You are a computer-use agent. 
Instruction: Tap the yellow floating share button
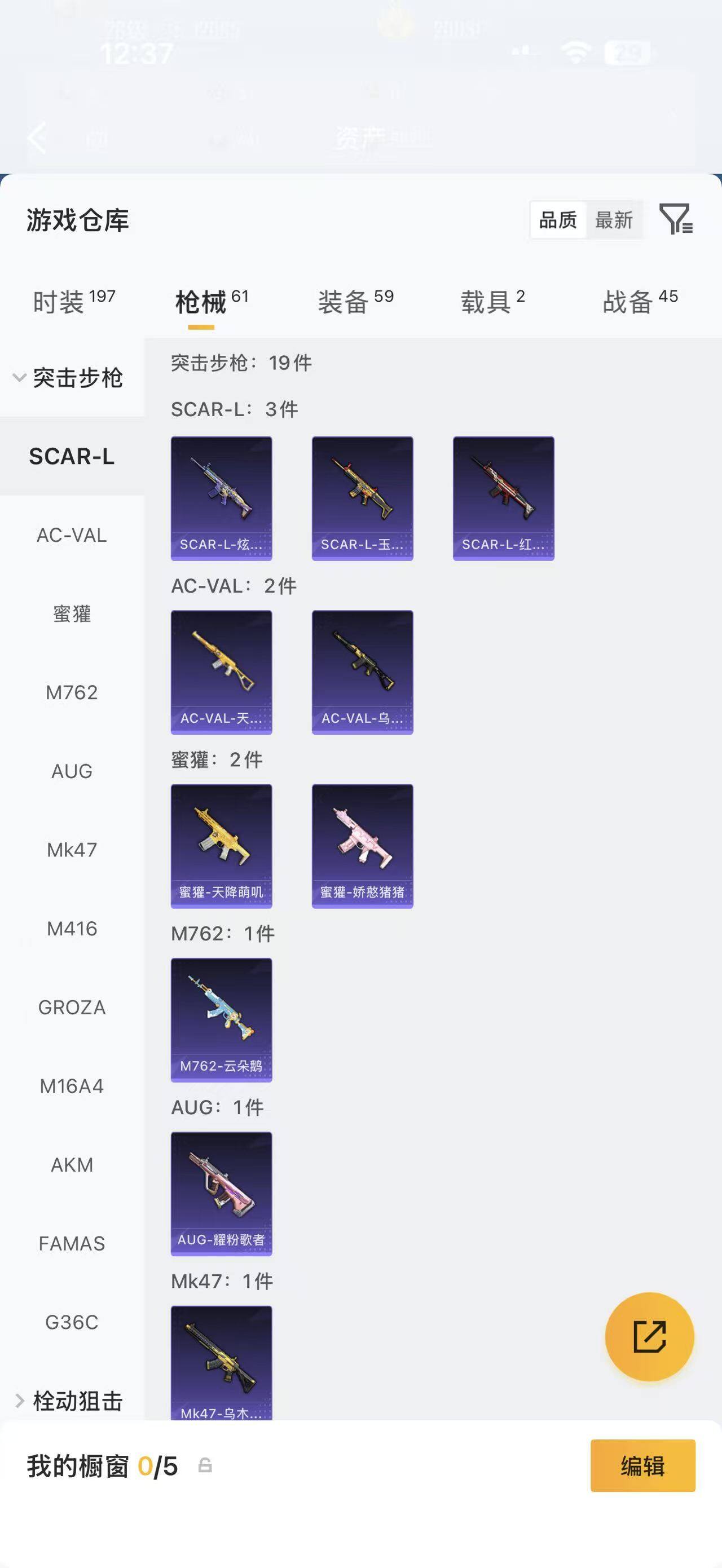650,1337
